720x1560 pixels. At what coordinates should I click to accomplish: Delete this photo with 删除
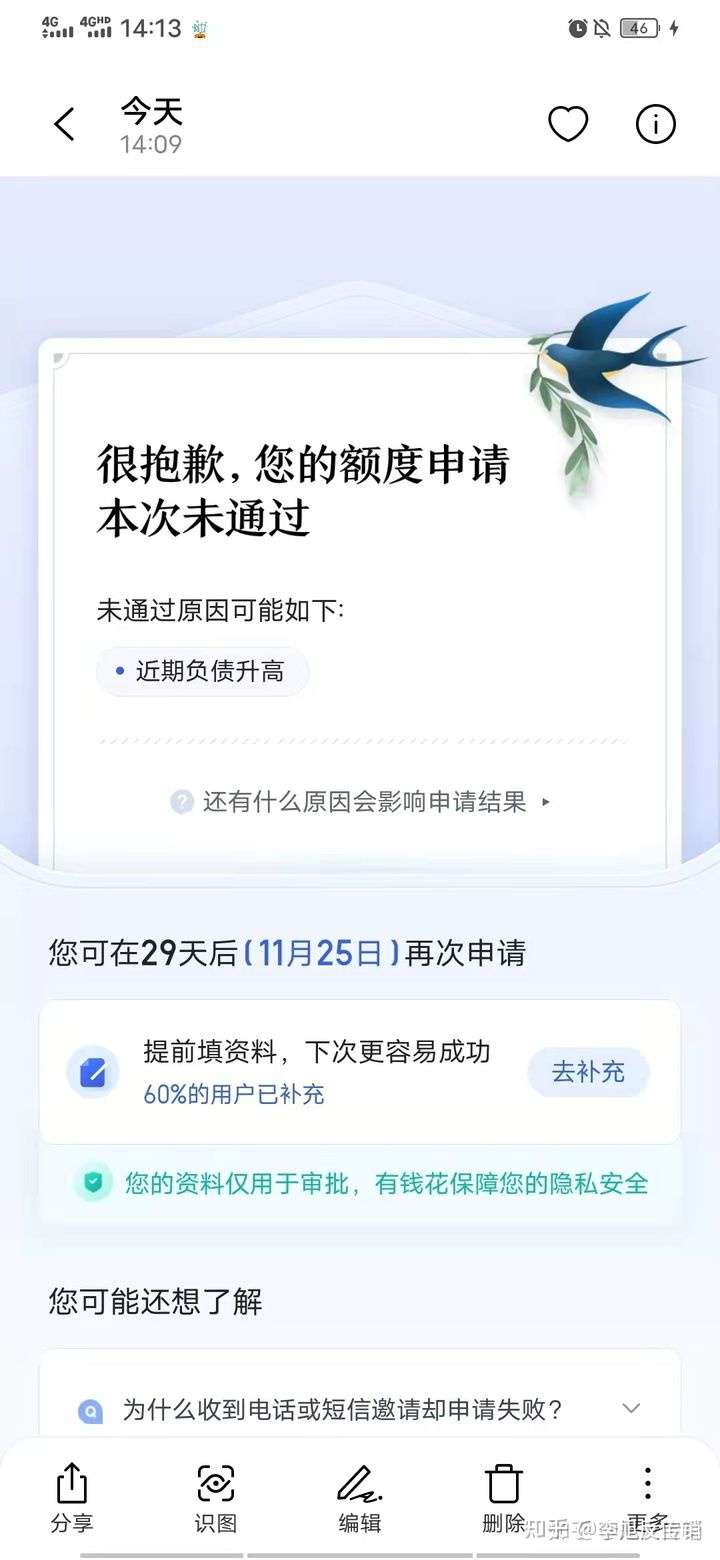pyautogui.click(x=504, y=1496)
